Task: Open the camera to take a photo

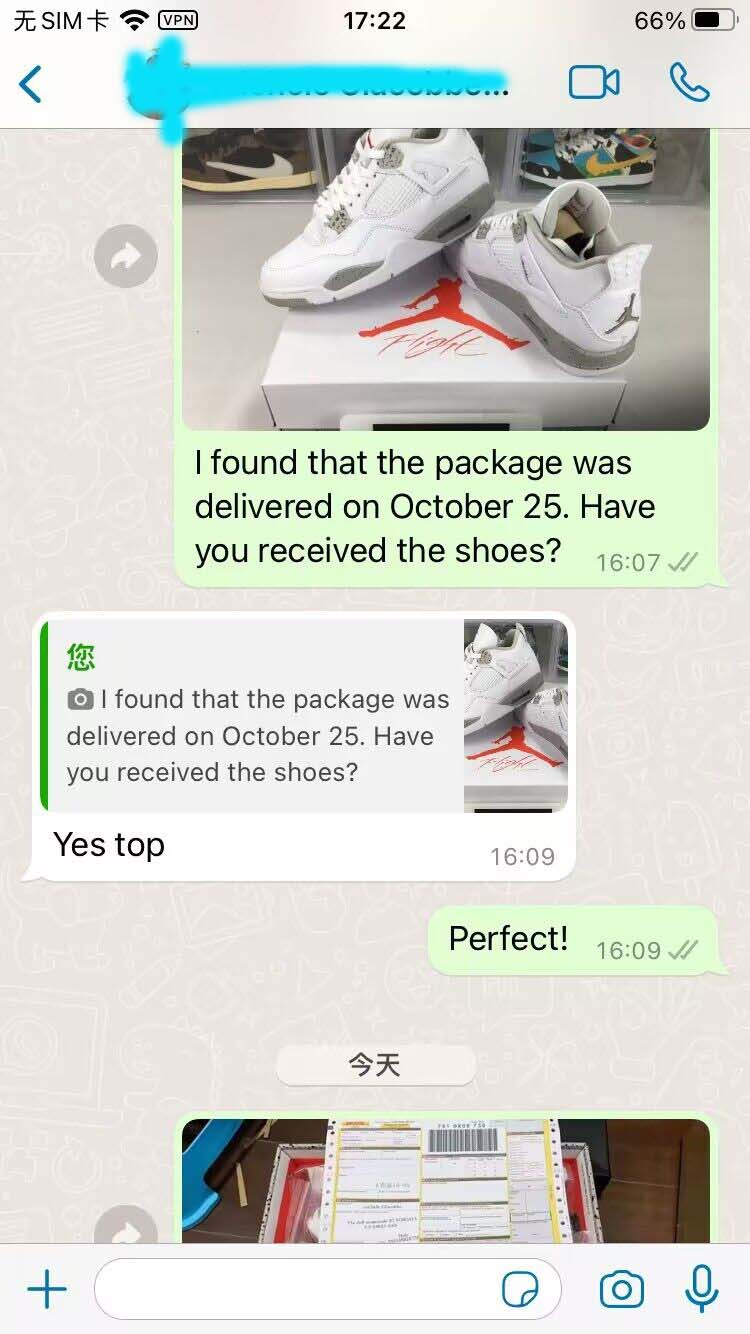Action: (x=621, y=1290)
